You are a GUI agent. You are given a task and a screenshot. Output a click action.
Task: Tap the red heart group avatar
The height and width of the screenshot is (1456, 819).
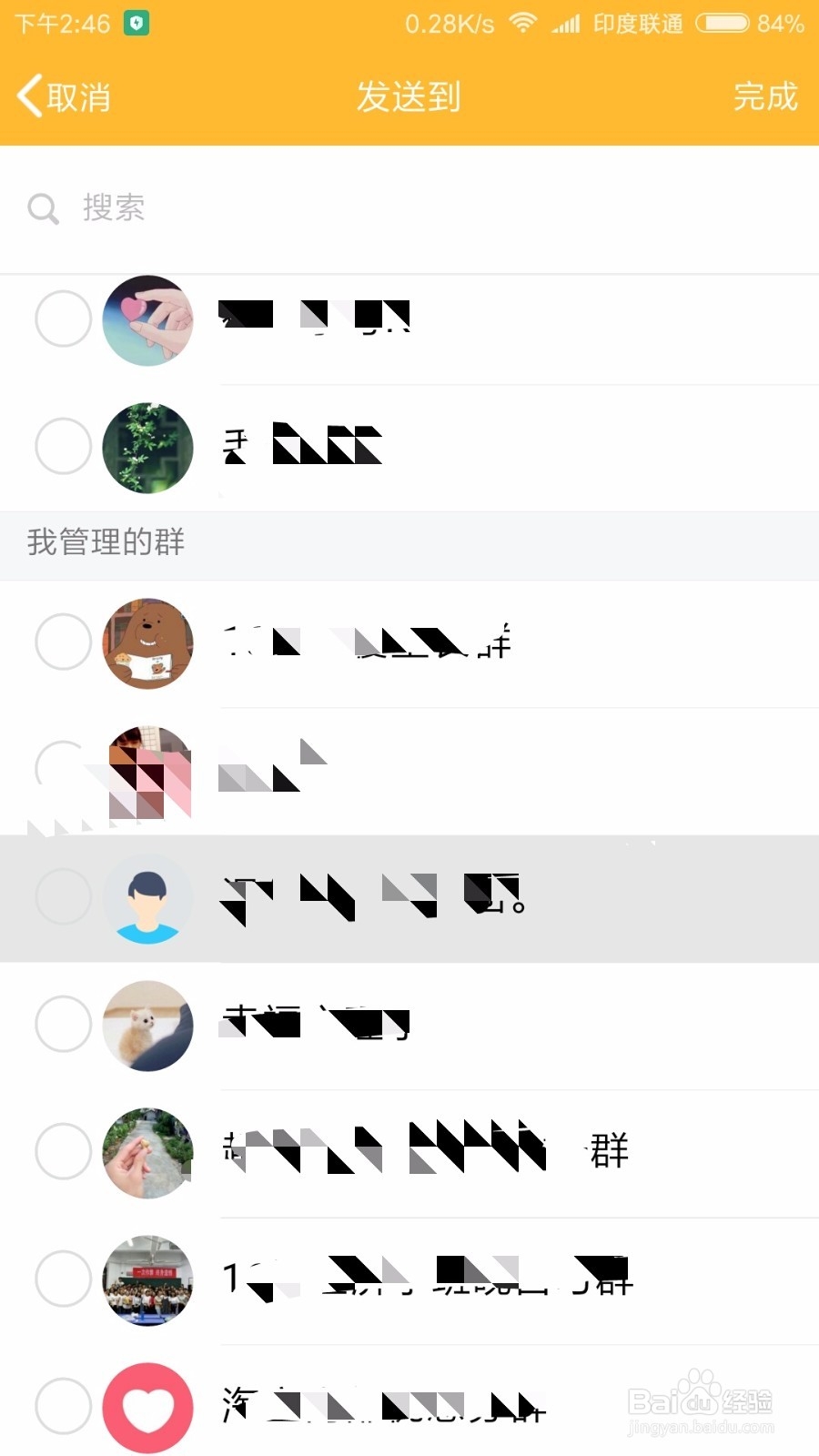click(147, 1406)
